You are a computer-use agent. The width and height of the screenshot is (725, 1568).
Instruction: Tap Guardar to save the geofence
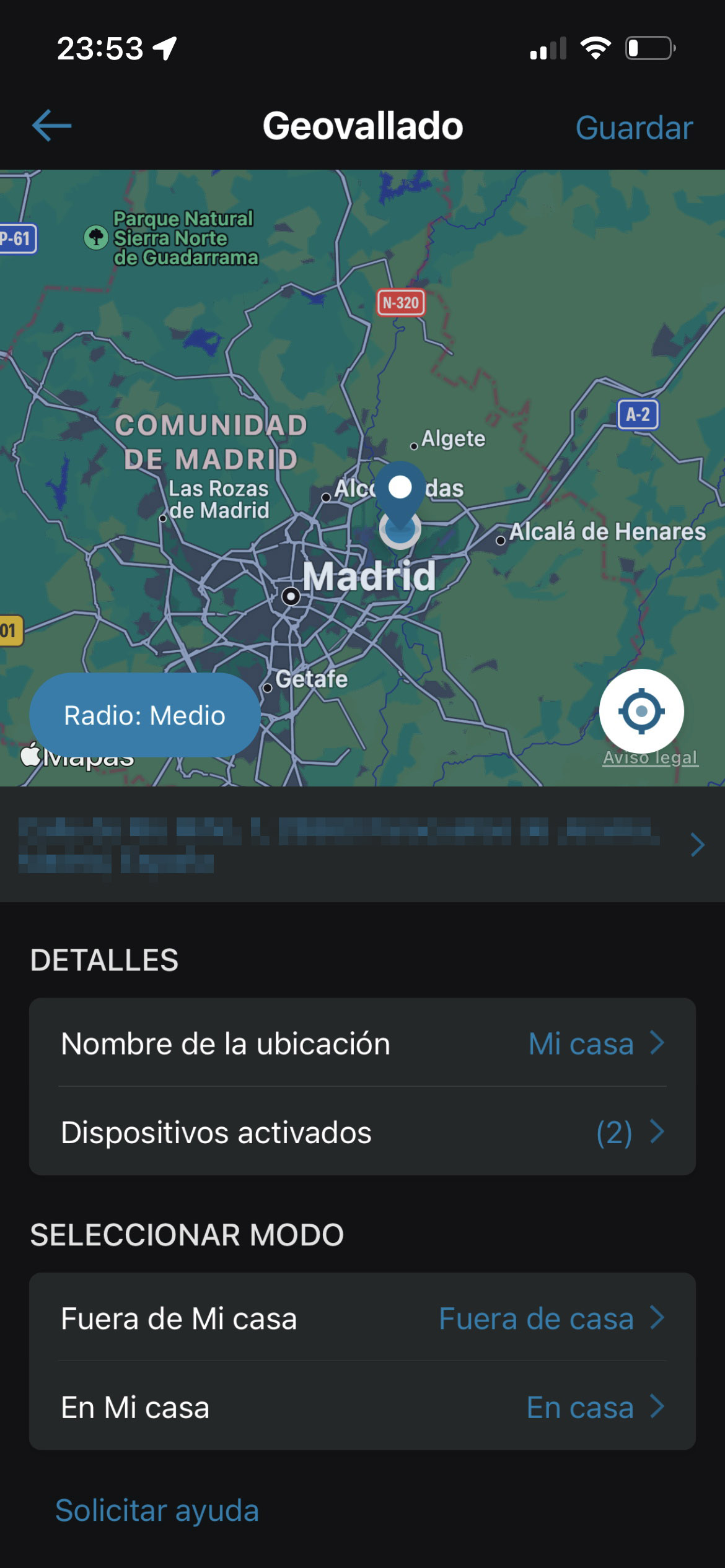(634, 128)
